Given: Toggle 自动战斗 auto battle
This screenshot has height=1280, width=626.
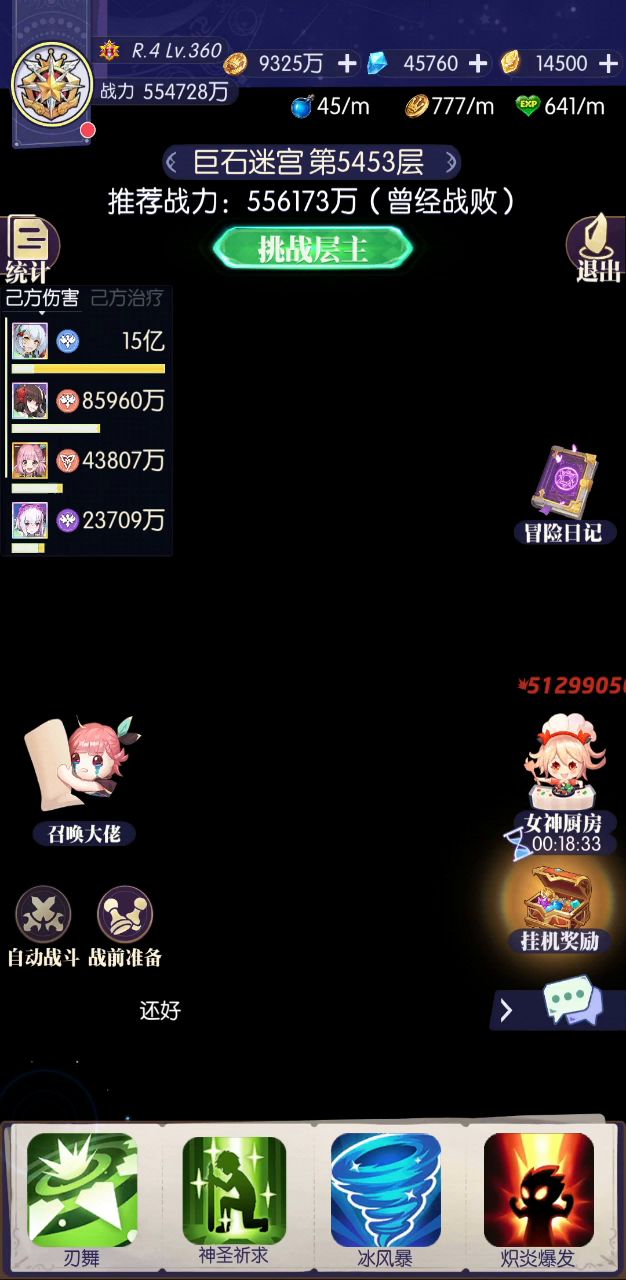Looking at the screenshot, I should (x=43, y=926).
